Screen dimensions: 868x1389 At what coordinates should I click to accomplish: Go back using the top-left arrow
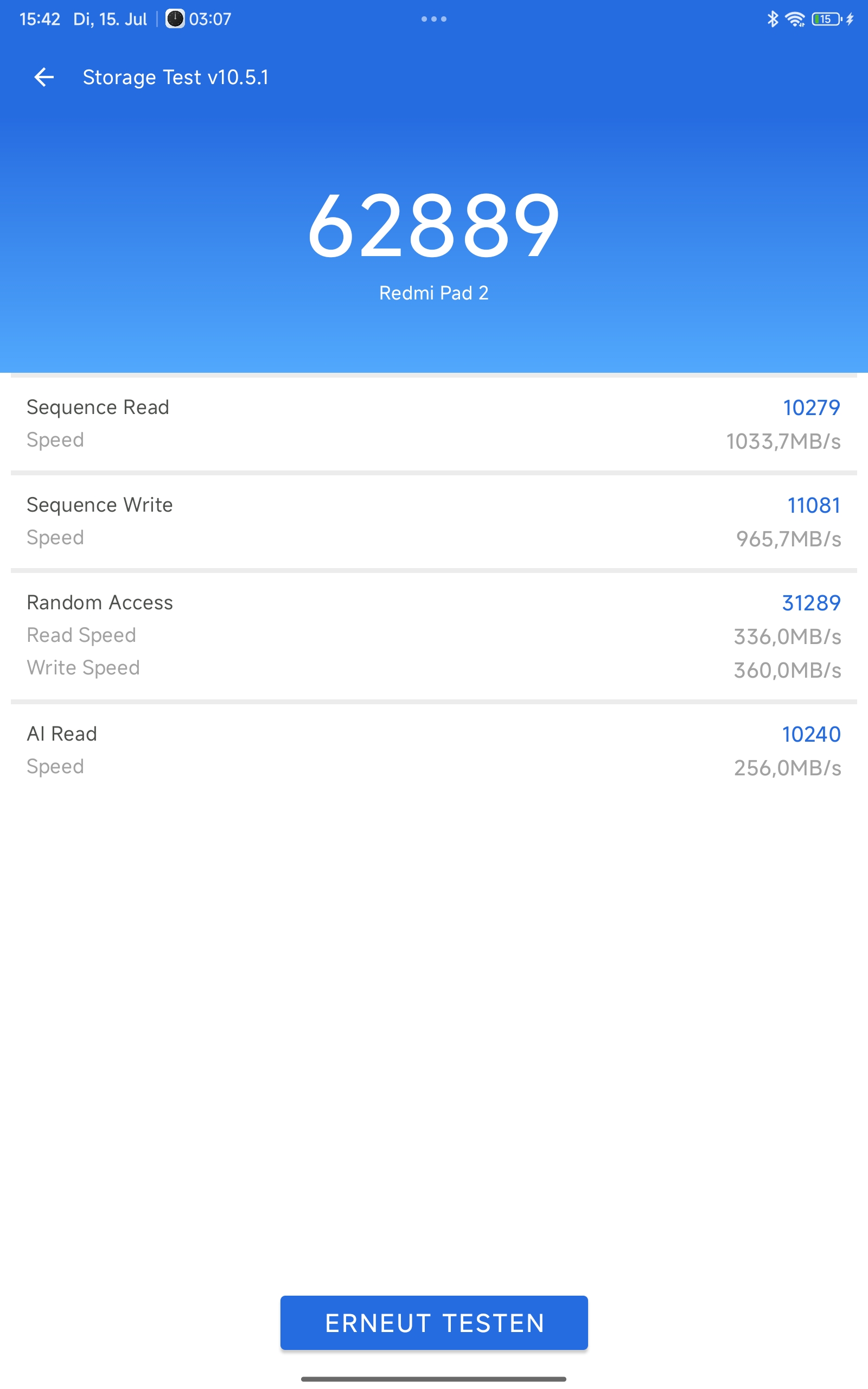click(x=44, y=77)
